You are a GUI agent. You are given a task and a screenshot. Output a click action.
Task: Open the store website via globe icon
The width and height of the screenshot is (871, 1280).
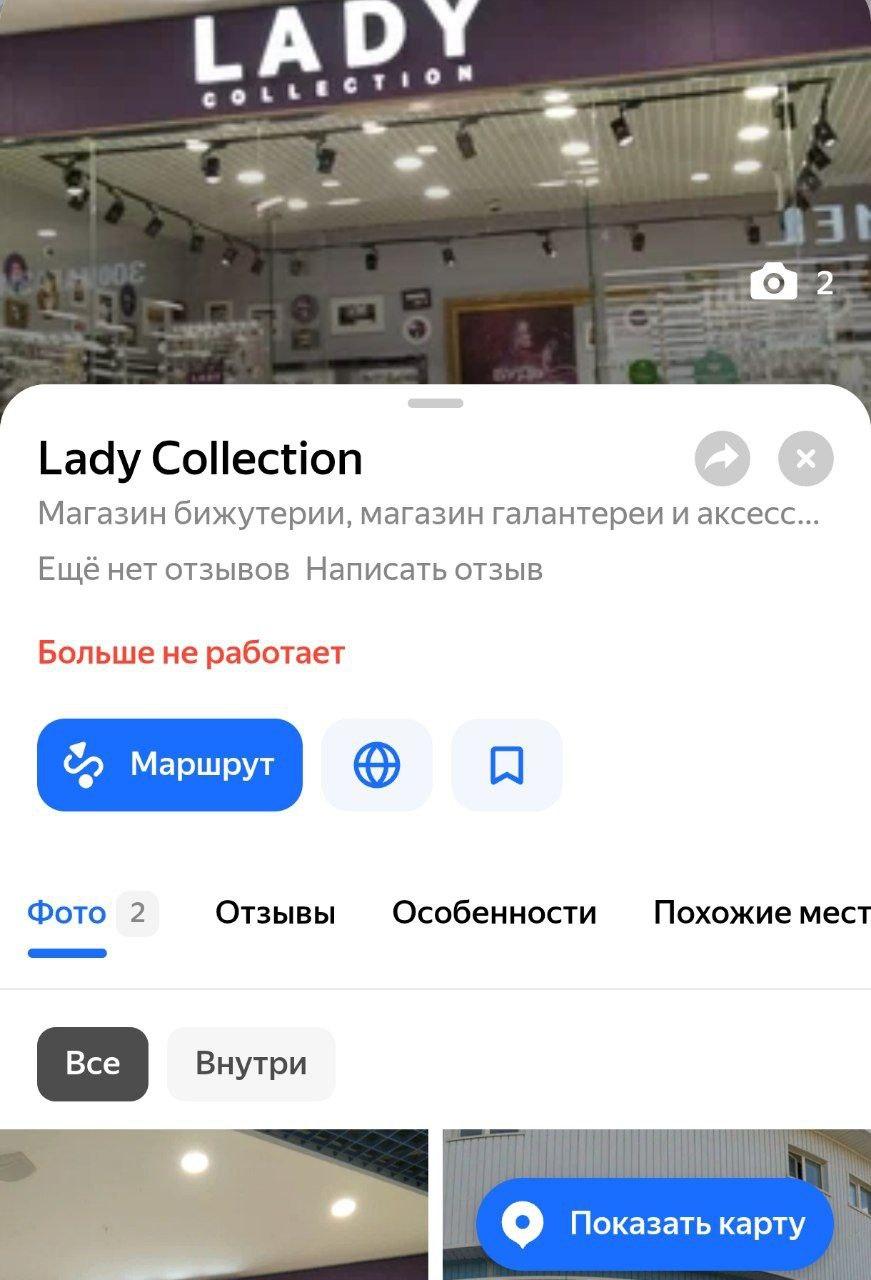click(377, 765)
